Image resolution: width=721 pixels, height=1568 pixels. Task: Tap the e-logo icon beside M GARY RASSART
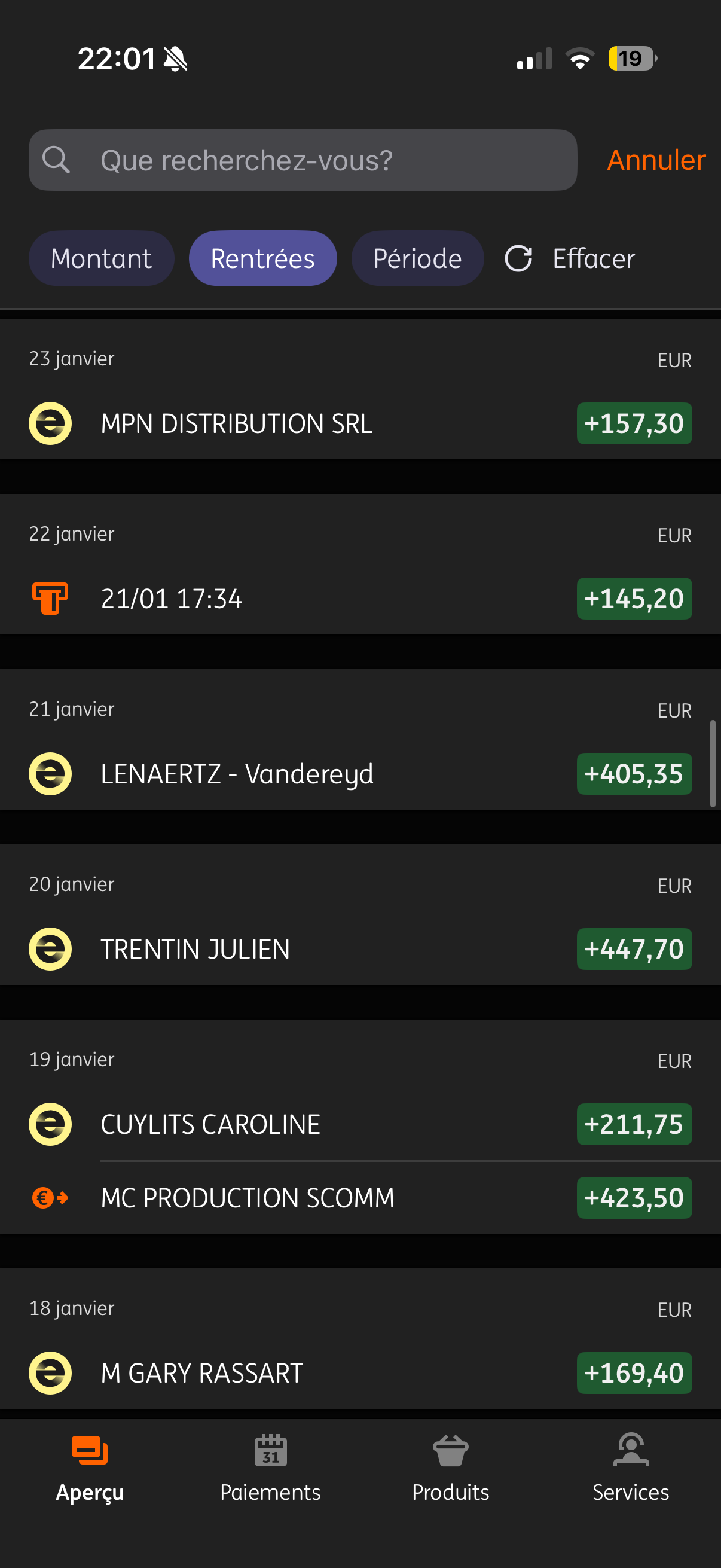click(x=49, y=1372)
